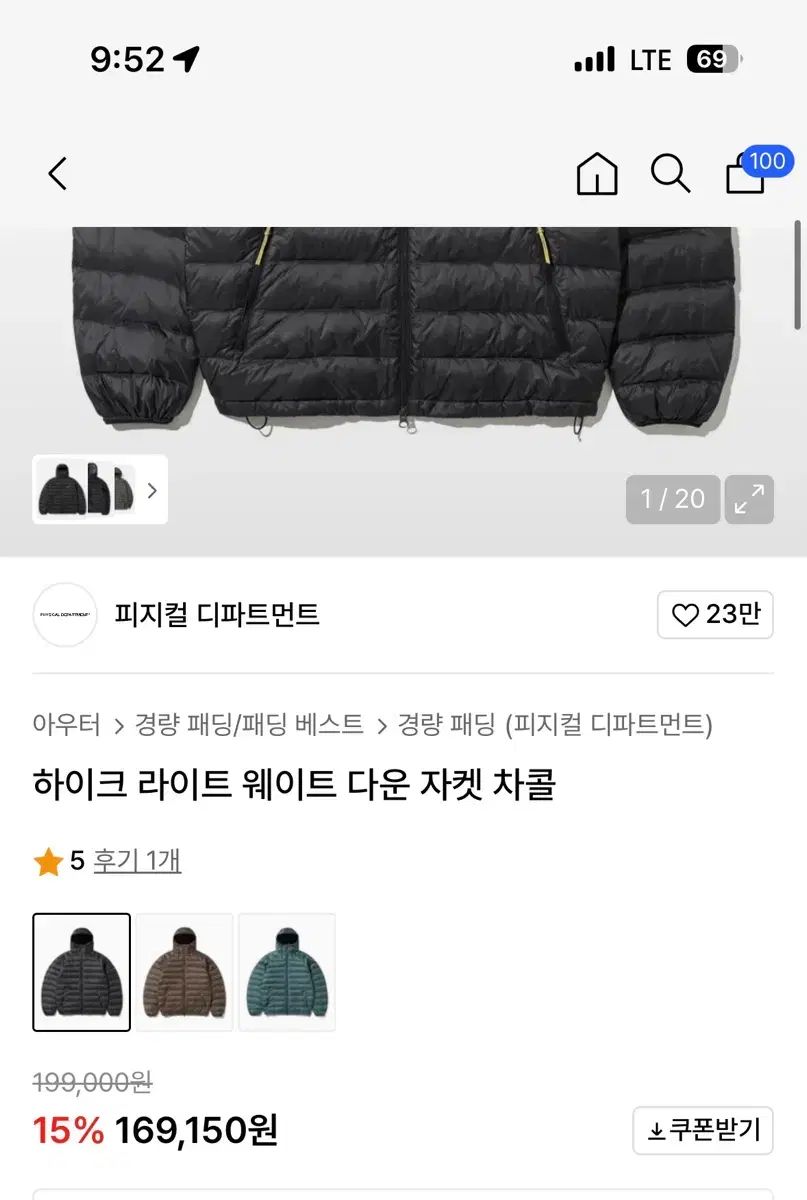Image resolution: width=807 pixels, height=1200 pixels.
Task: View the 후기 1개 reviews link
Action: [x=137, y=861]
